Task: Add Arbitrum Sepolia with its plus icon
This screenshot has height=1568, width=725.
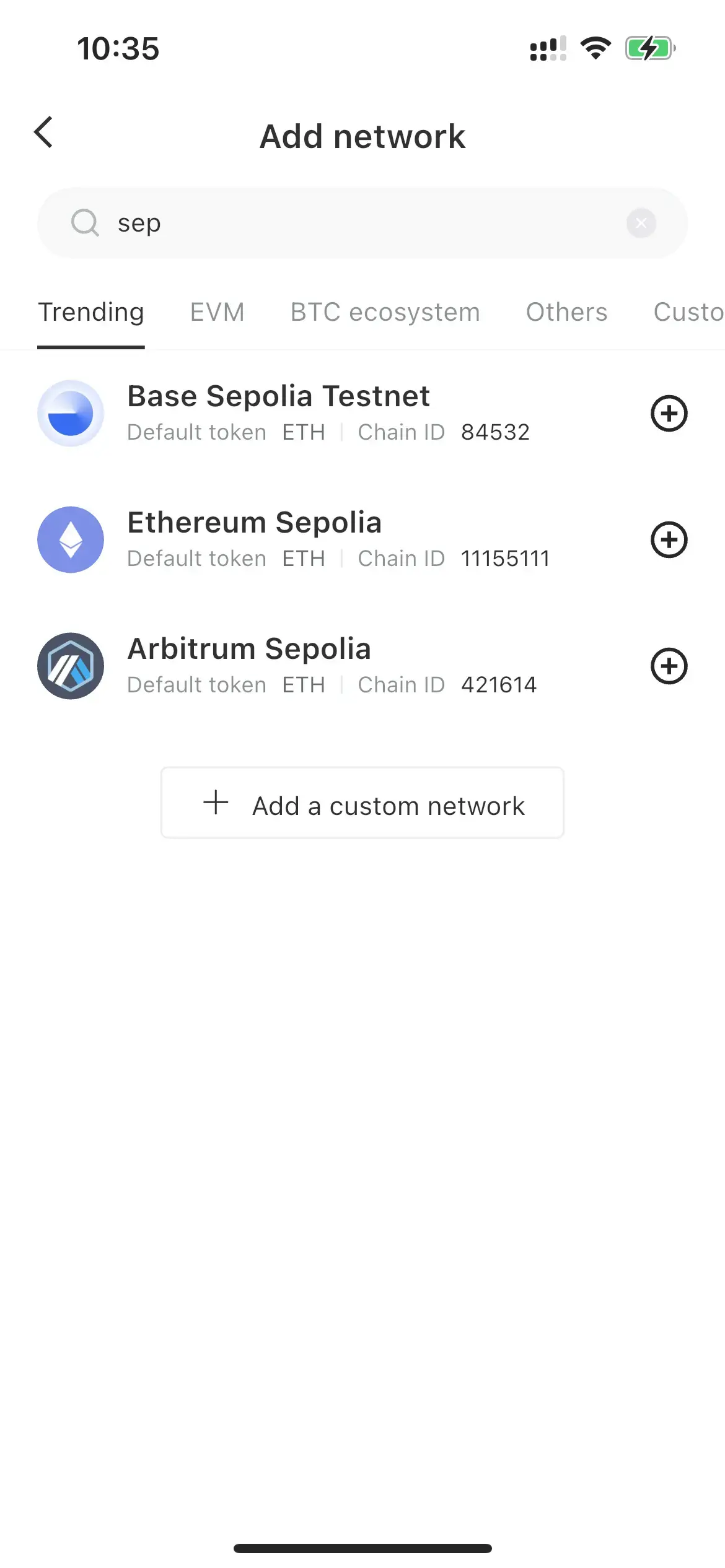Action: tap(669, 666)
